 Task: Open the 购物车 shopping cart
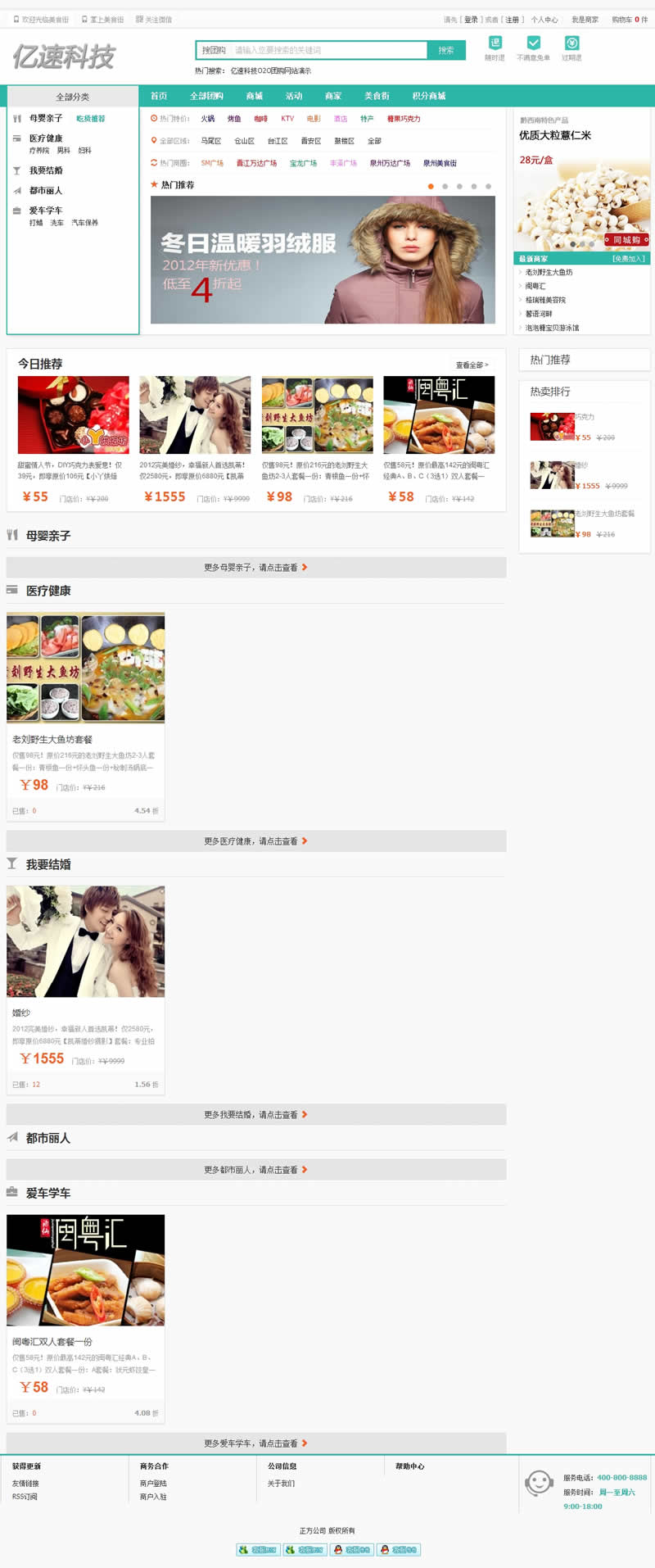(x=629, y=20)
